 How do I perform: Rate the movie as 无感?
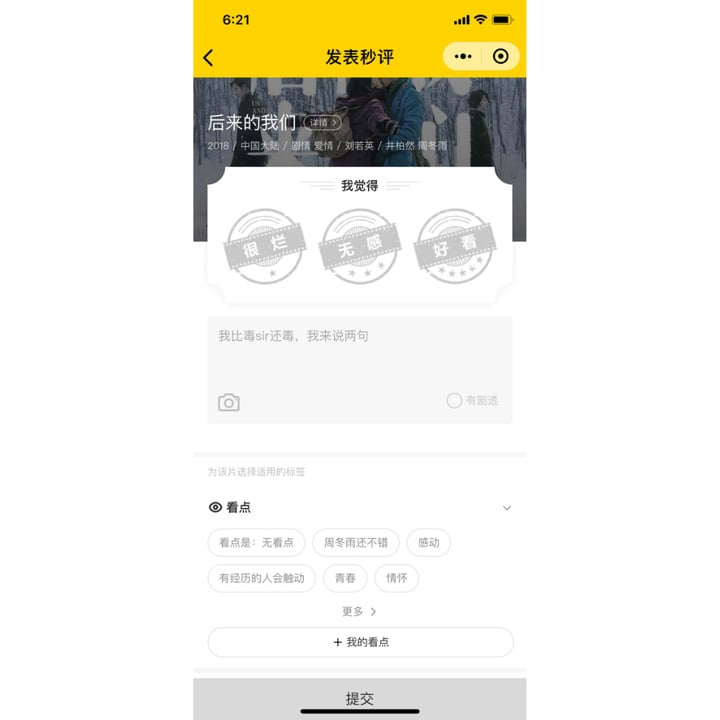click(x=359, y=246)
